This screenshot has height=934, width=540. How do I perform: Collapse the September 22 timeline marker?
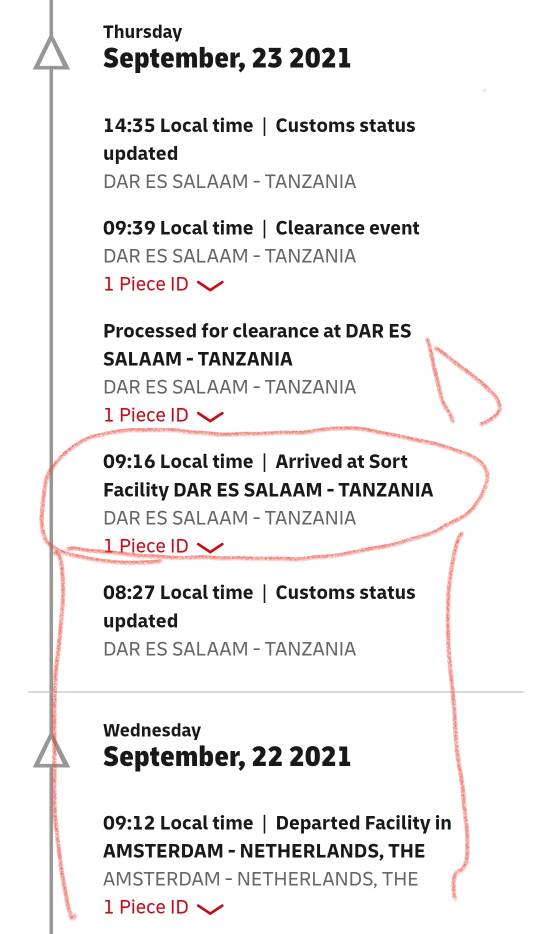[x=51, y=751]
